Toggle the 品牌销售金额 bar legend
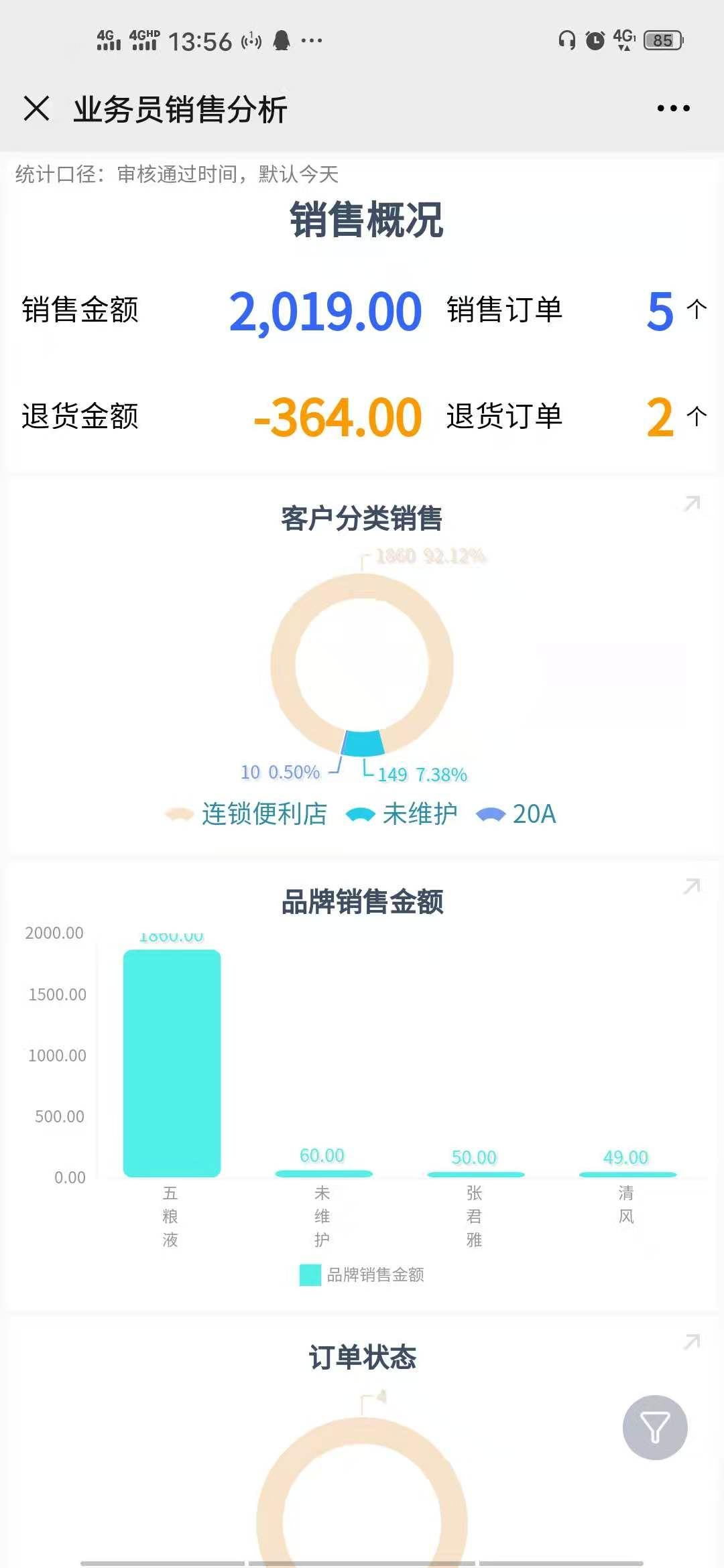The width and height of the screenshot is (724, 1568). 362,1275
